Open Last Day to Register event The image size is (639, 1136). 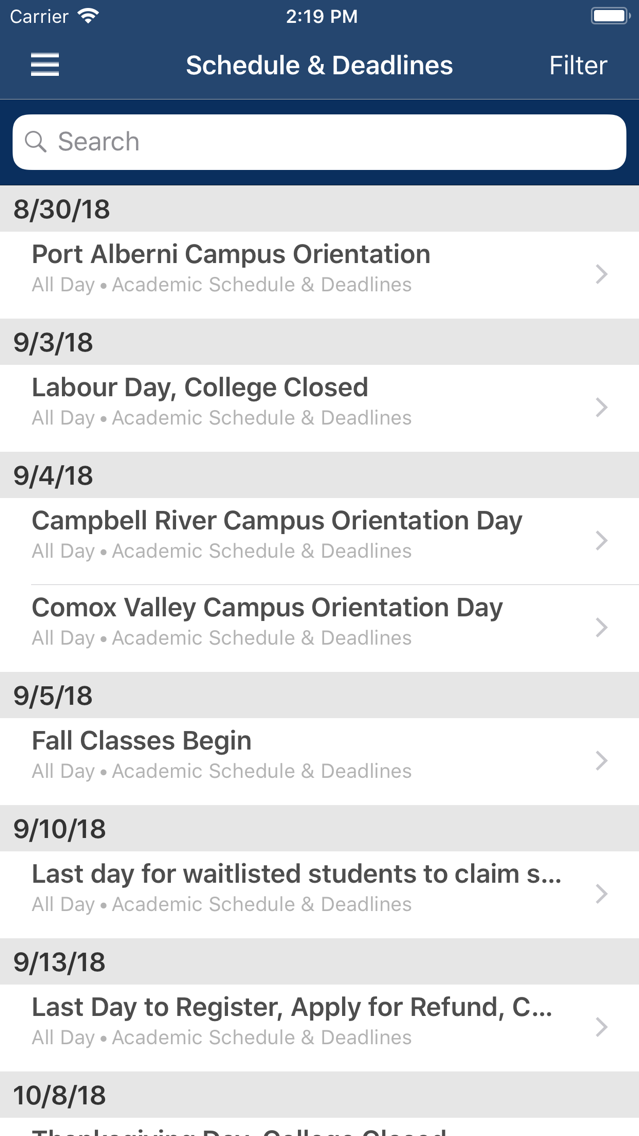[320, 1028]
